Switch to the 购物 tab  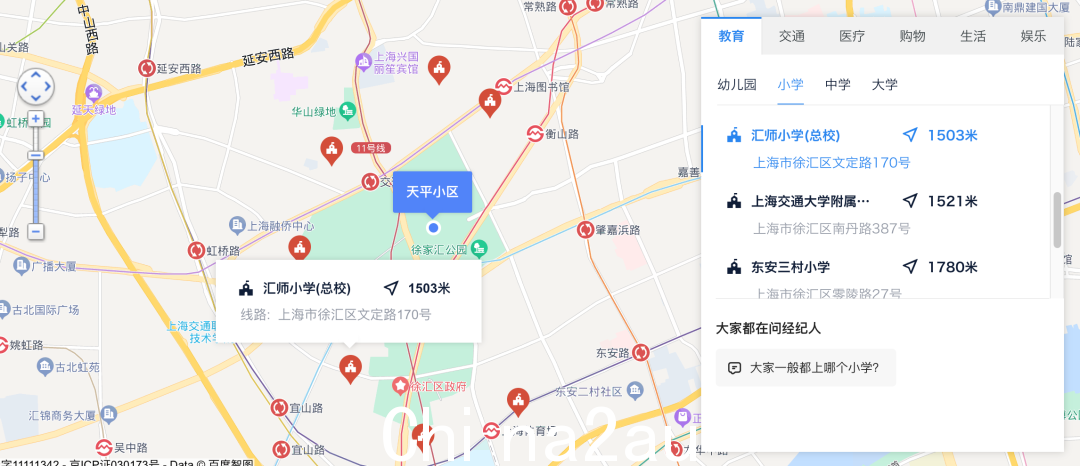pos(912,36)
